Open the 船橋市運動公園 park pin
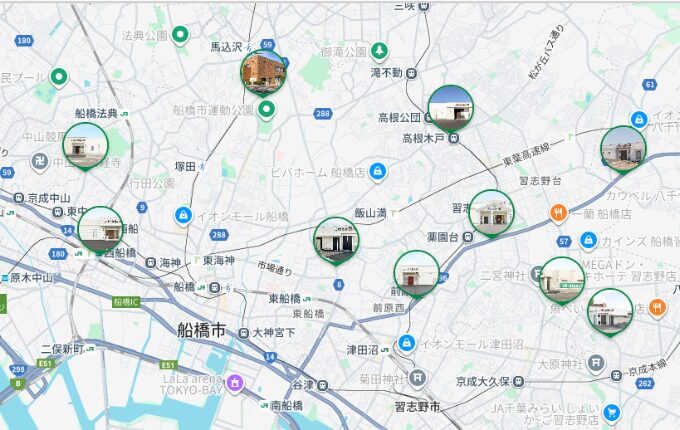Screen dimensions: 680x430 (266, 109)
